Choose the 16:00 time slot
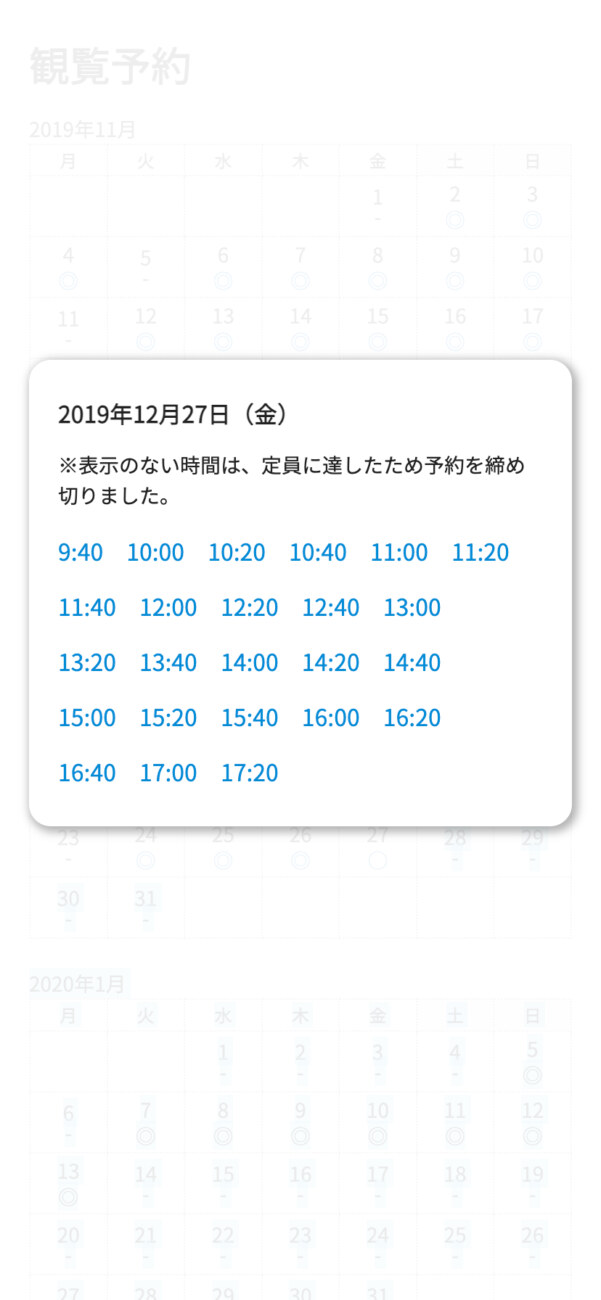This screenshot has width=601, height=1300. [330, 718]
